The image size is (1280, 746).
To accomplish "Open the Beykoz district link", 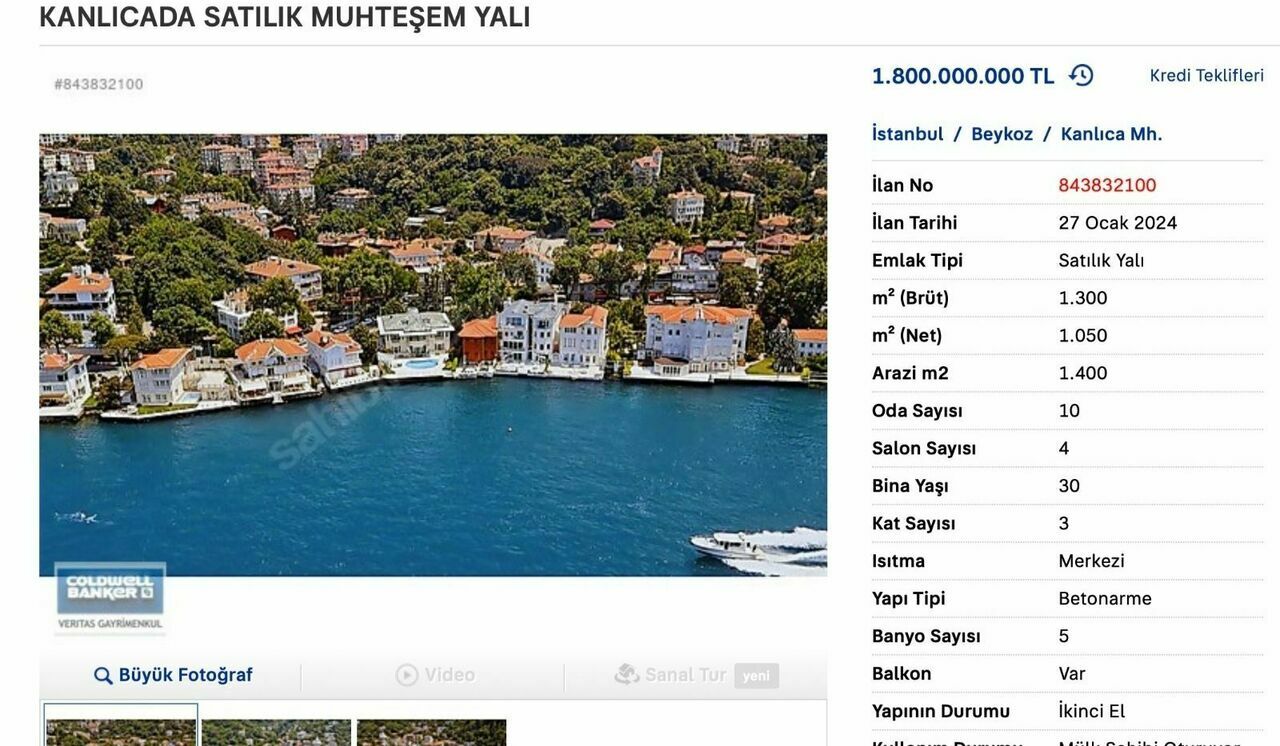I will (1001, 134).
